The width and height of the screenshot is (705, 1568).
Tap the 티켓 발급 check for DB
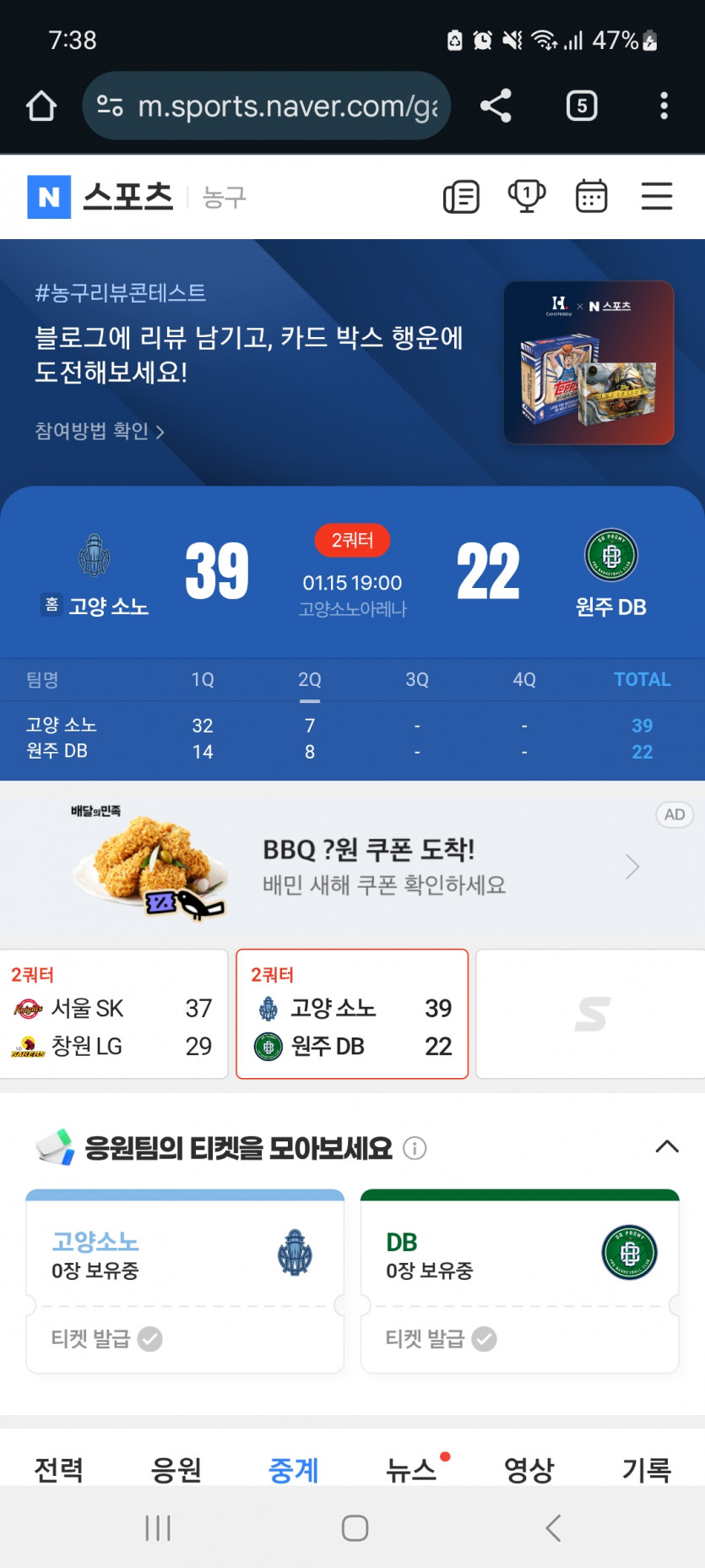tap(484, 1339)
